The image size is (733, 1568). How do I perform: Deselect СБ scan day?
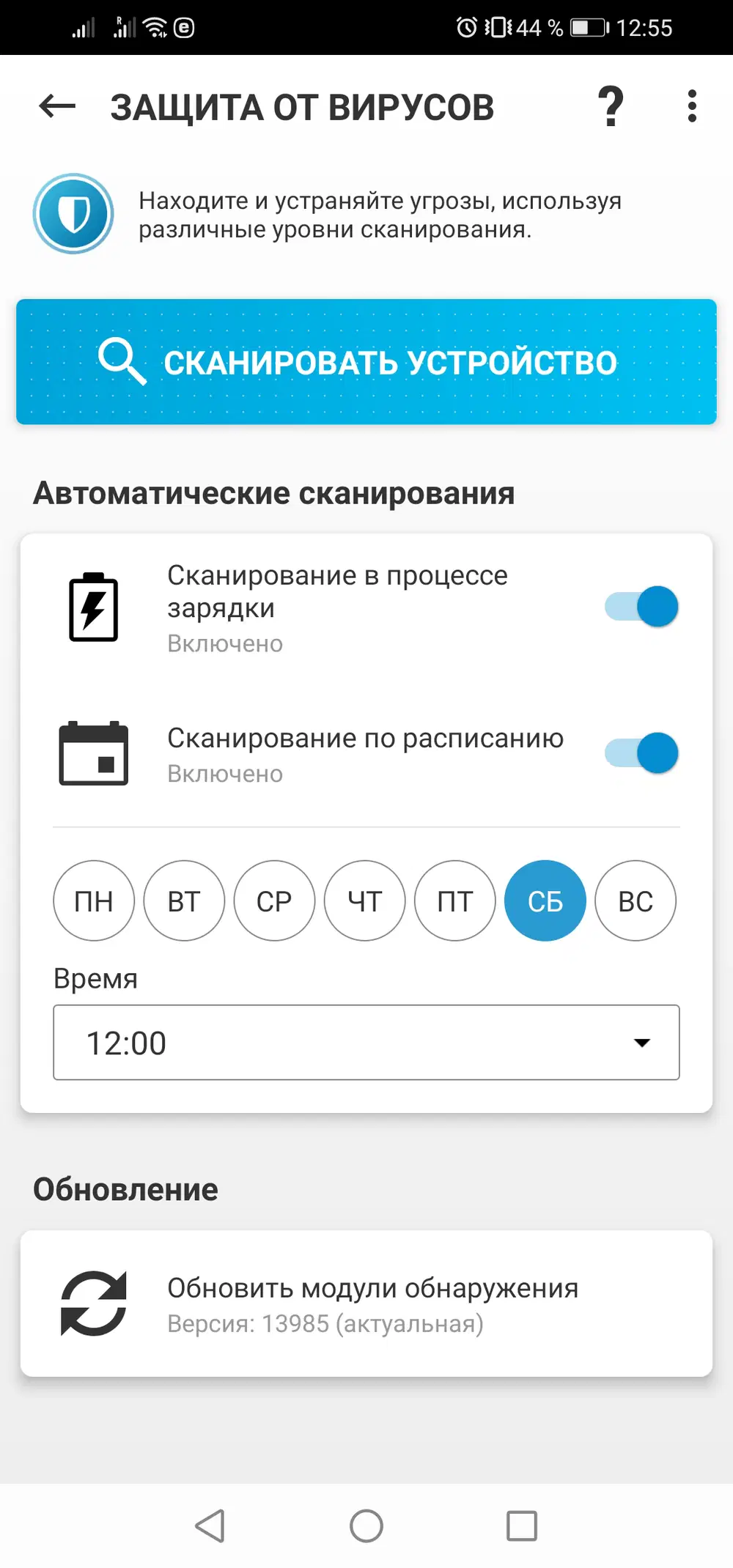(545, 901)
